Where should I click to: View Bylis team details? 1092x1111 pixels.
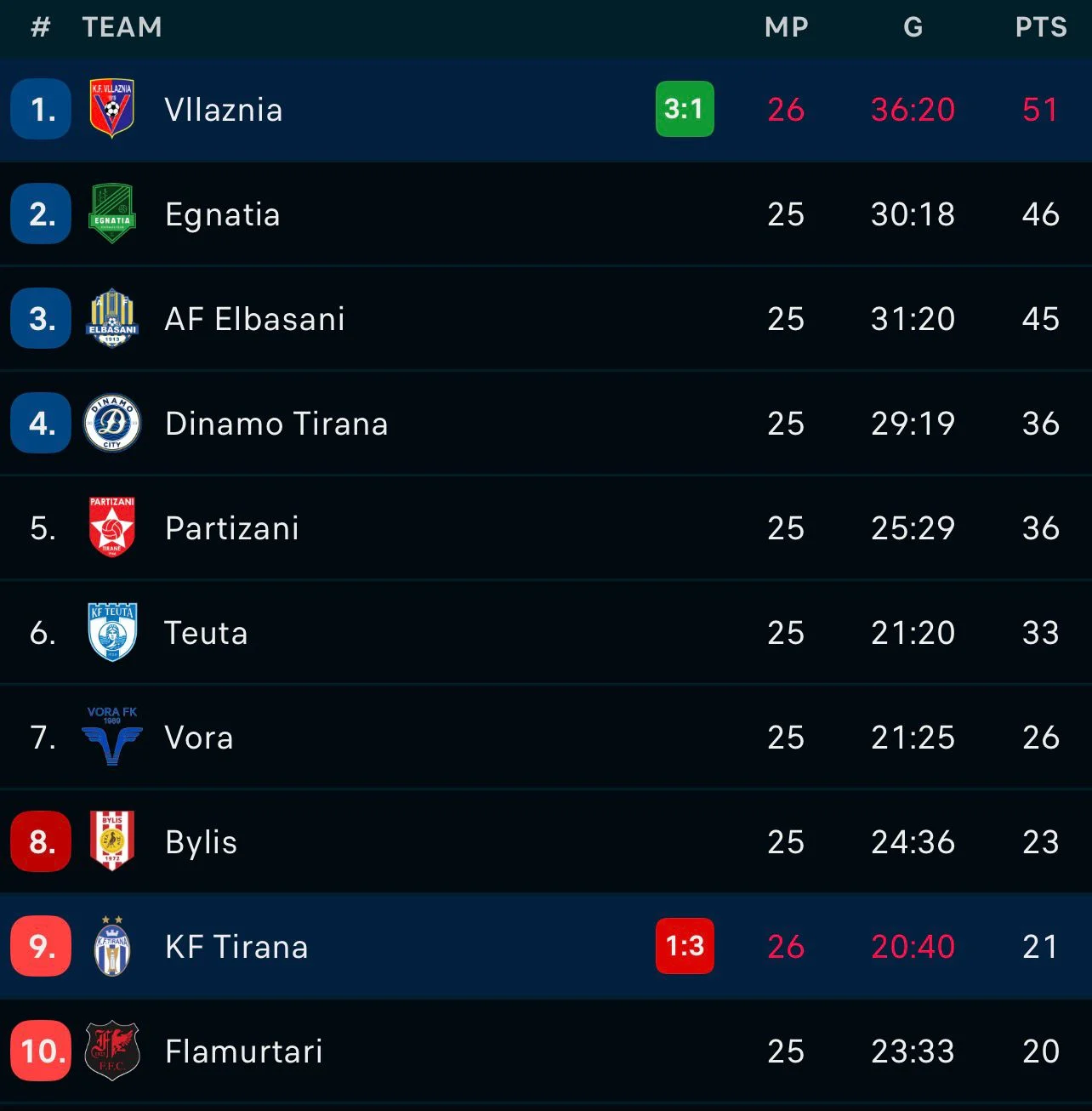(201, 842)
